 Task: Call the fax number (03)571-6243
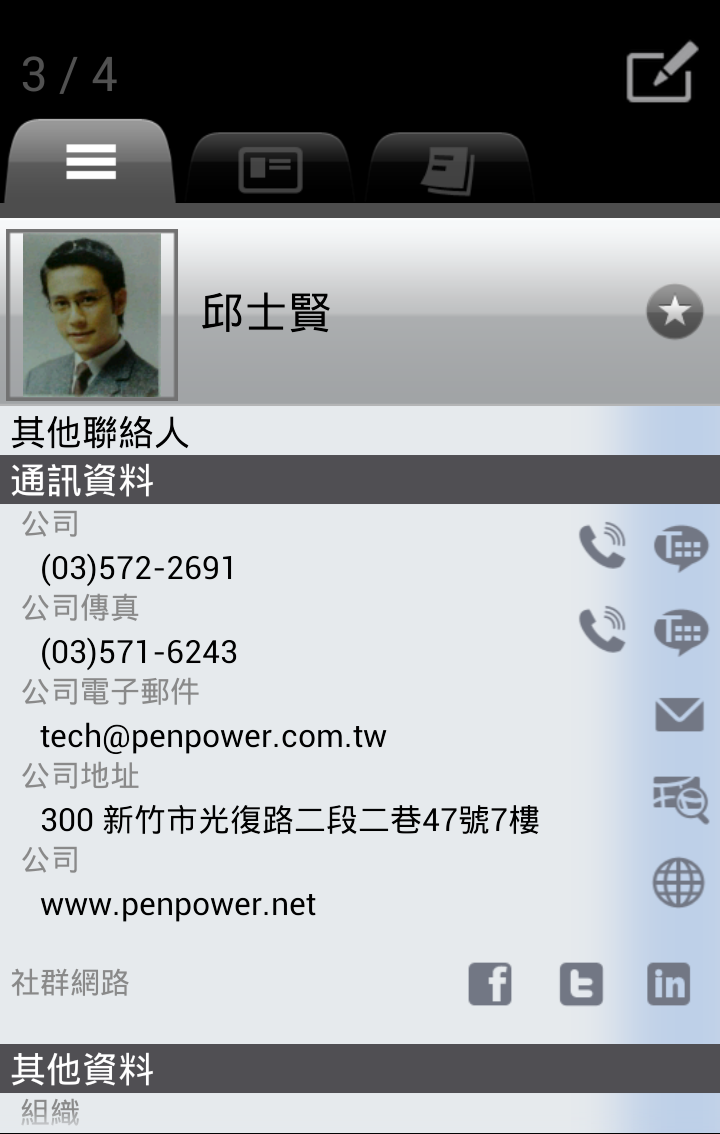click(602, 631)
